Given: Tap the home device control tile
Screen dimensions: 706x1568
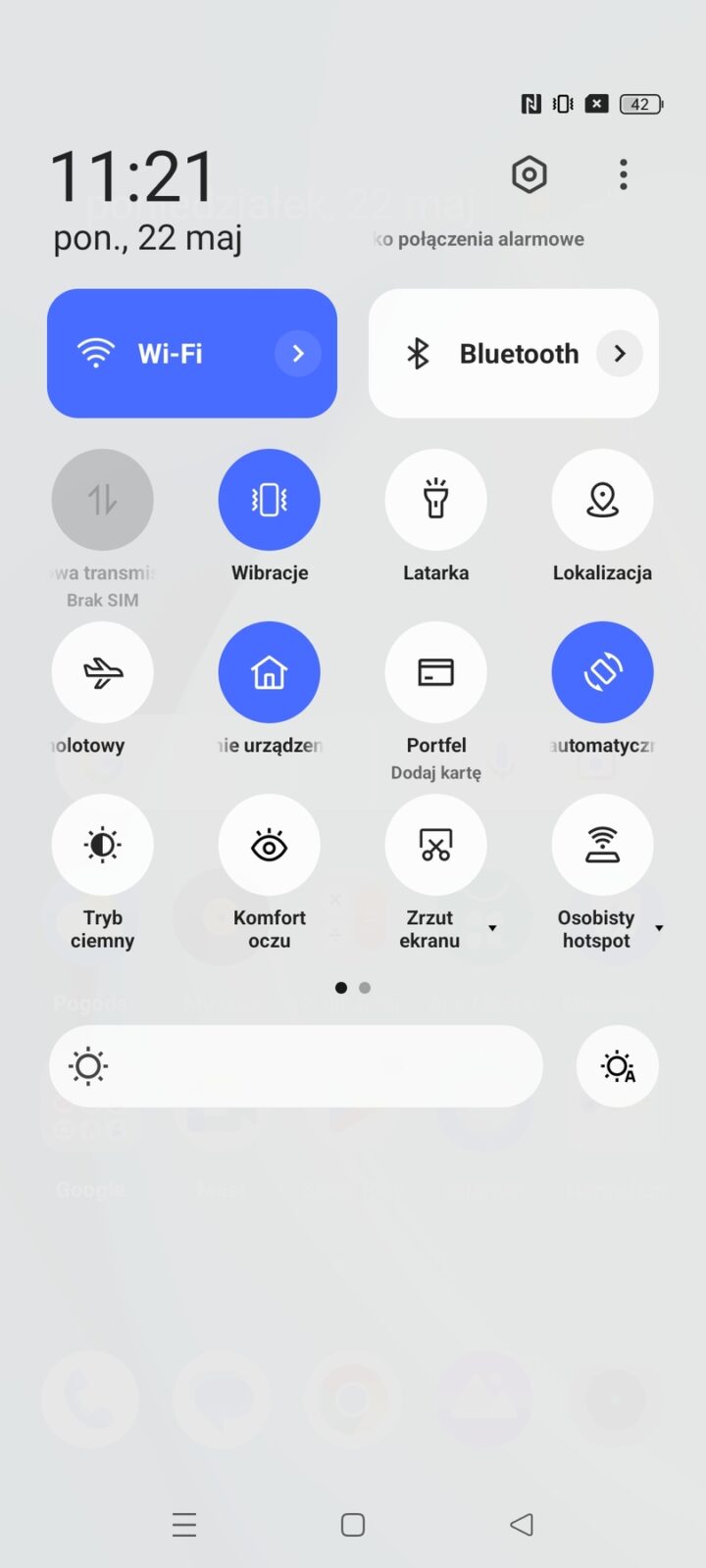Looking at the screenshot, I should [x=269, y=672].
